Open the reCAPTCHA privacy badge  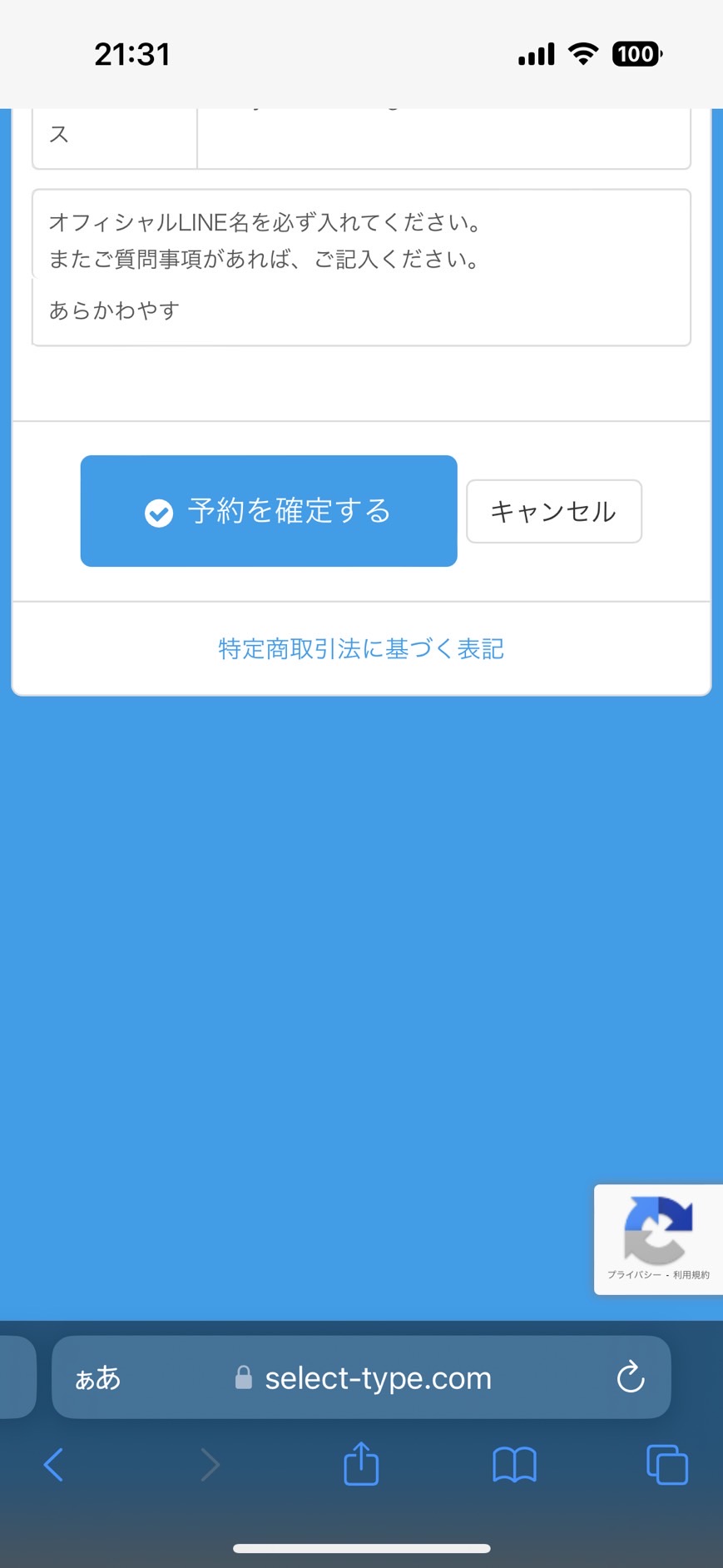658,1239
